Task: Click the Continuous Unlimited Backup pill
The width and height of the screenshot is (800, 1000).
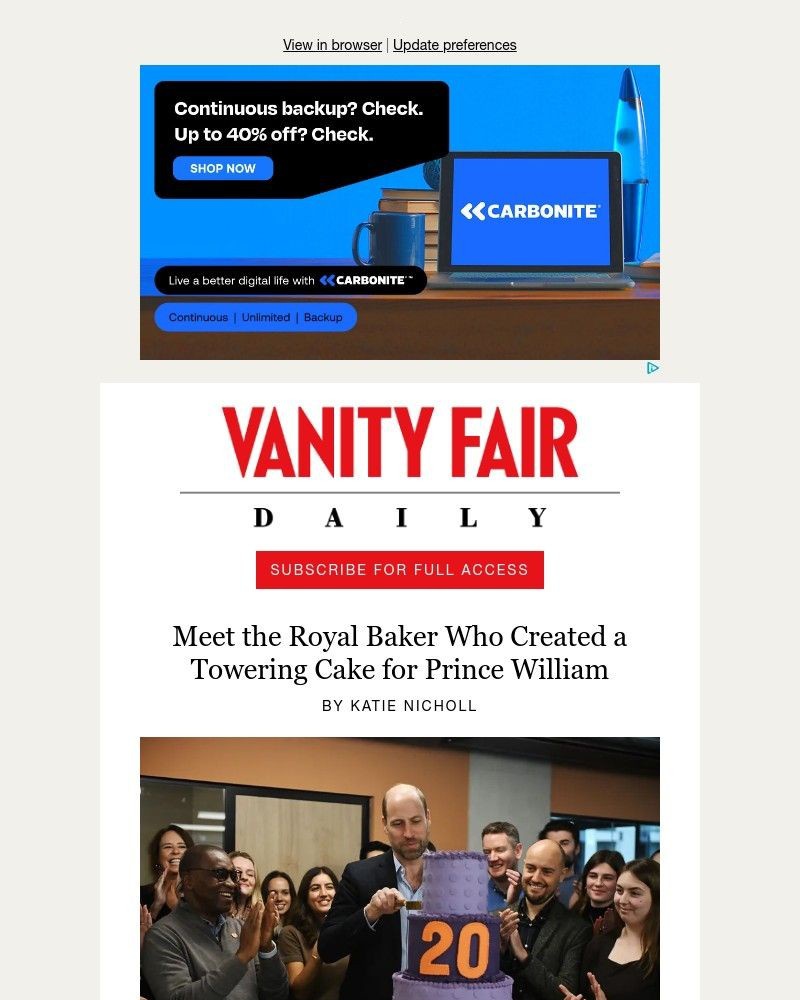Action: (x=255, y=317)
